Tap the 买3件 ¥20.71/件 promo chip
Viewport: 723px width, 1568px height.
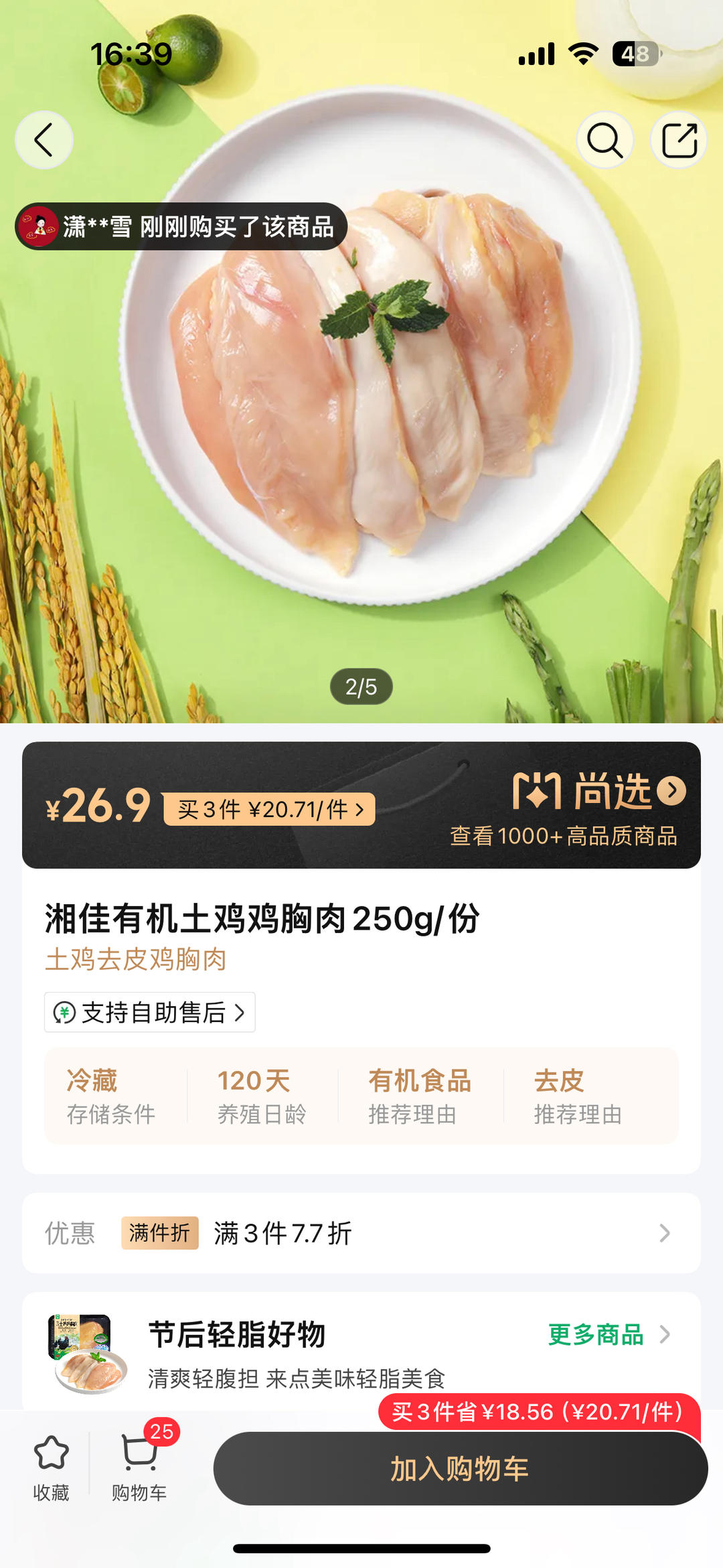click(x=269, y=809)
